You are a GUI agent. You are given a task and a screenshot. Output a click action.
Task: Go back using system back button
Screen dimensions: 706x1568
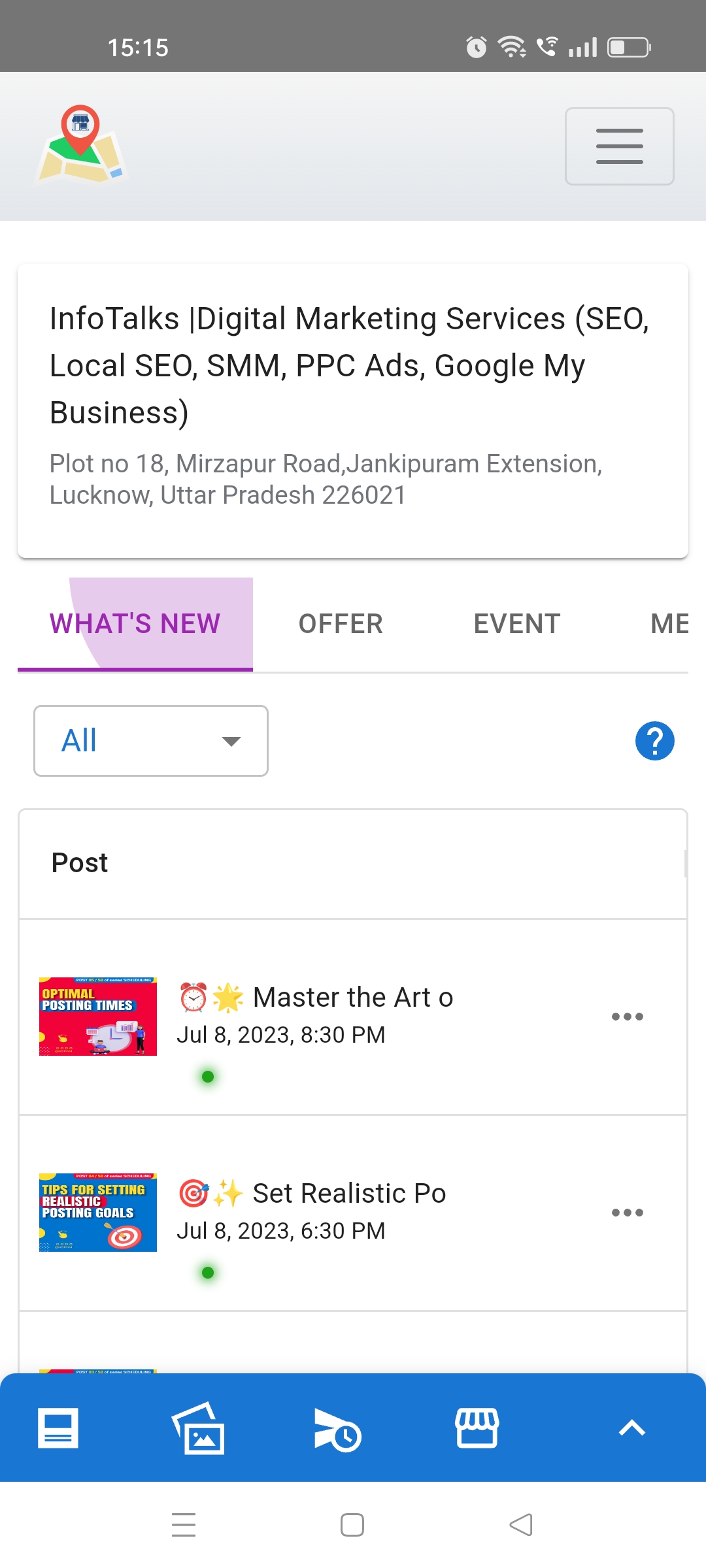[521, 1526]
